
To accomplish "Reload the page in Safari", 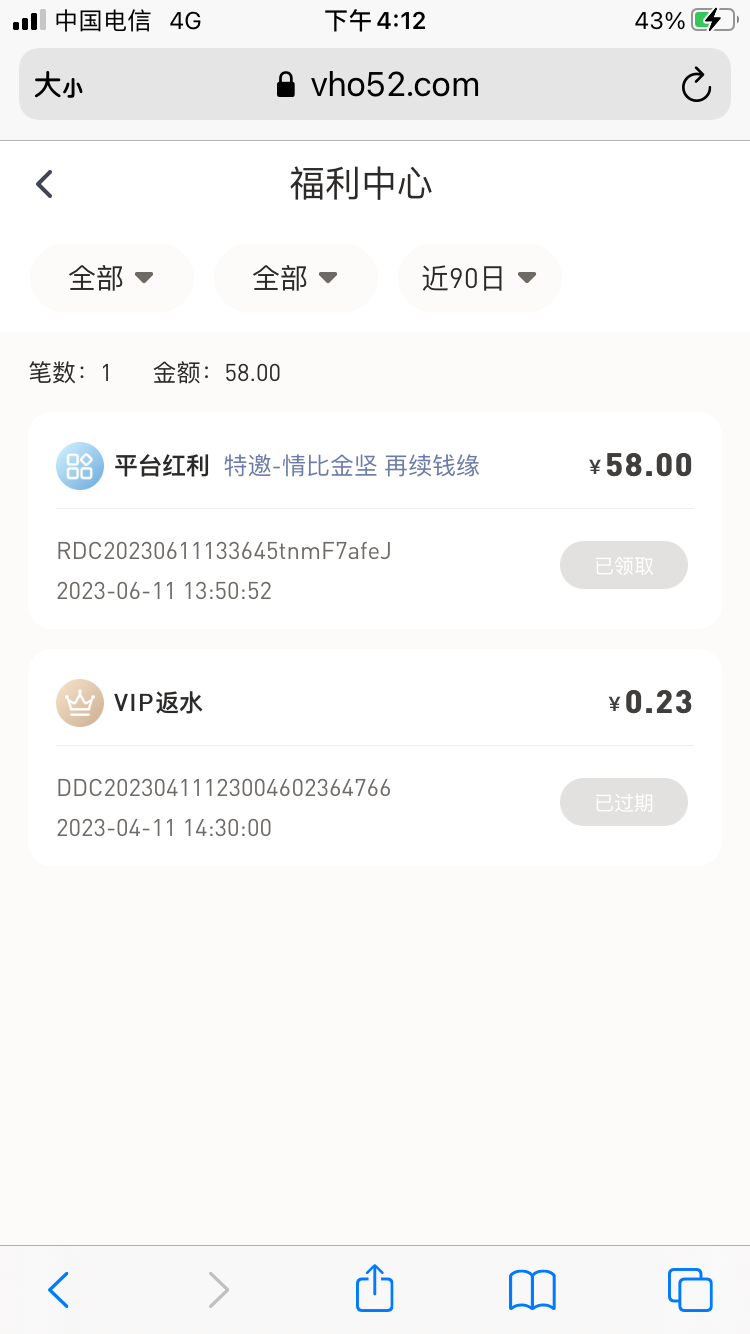I will coord(696,85).
